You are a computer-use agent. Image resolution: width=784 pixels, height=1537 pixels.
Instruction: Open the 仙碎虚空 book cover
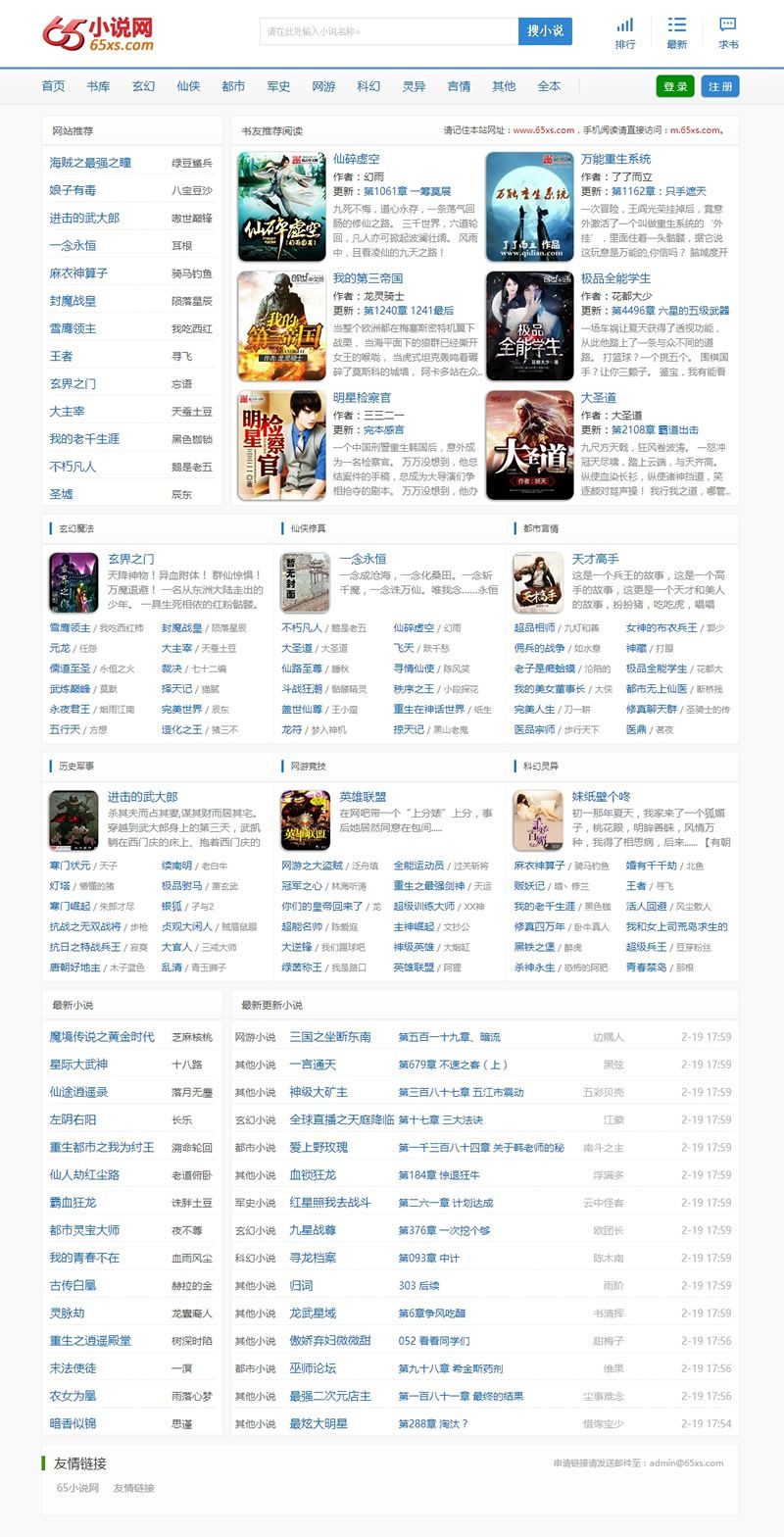tap(281, 206)
